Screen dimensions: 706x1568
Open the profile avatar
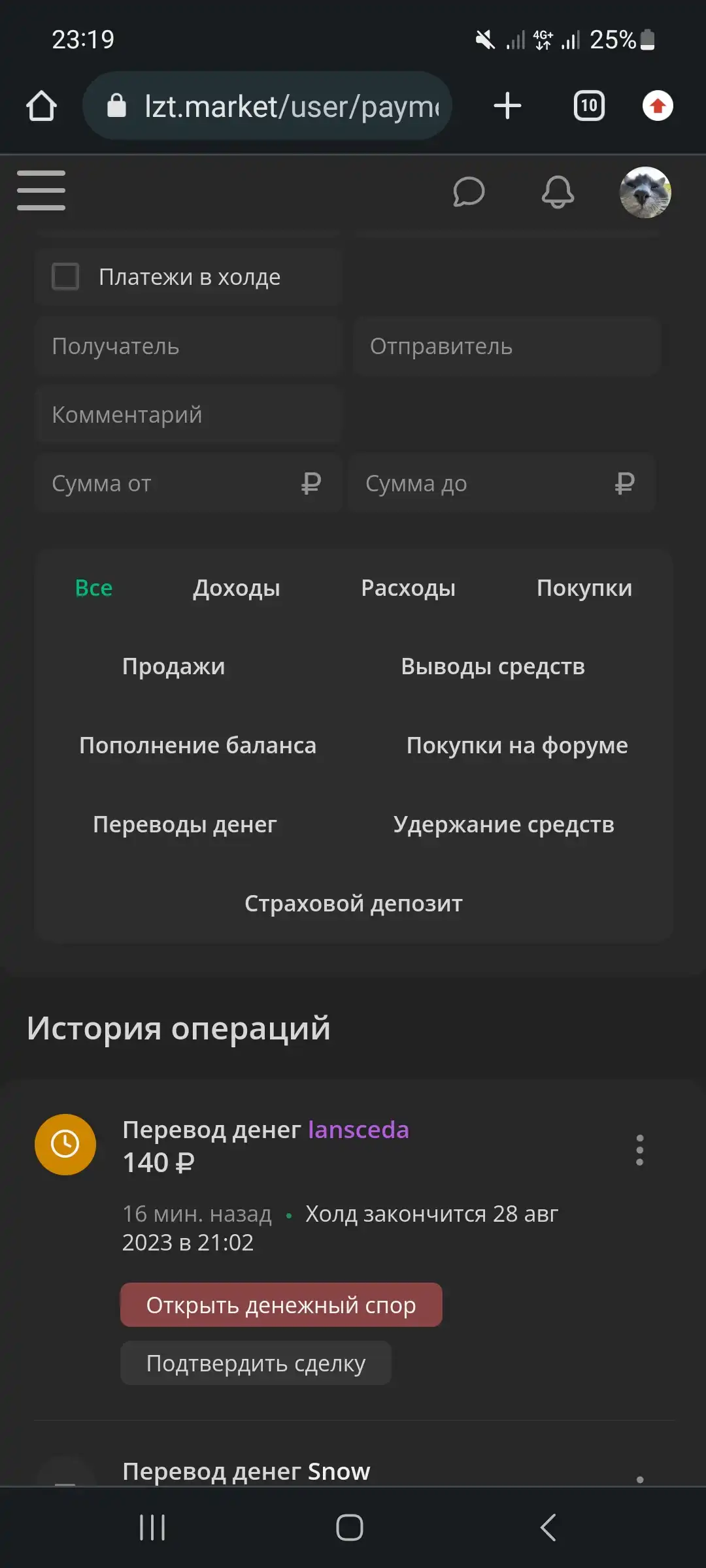[x=645, y=192]
